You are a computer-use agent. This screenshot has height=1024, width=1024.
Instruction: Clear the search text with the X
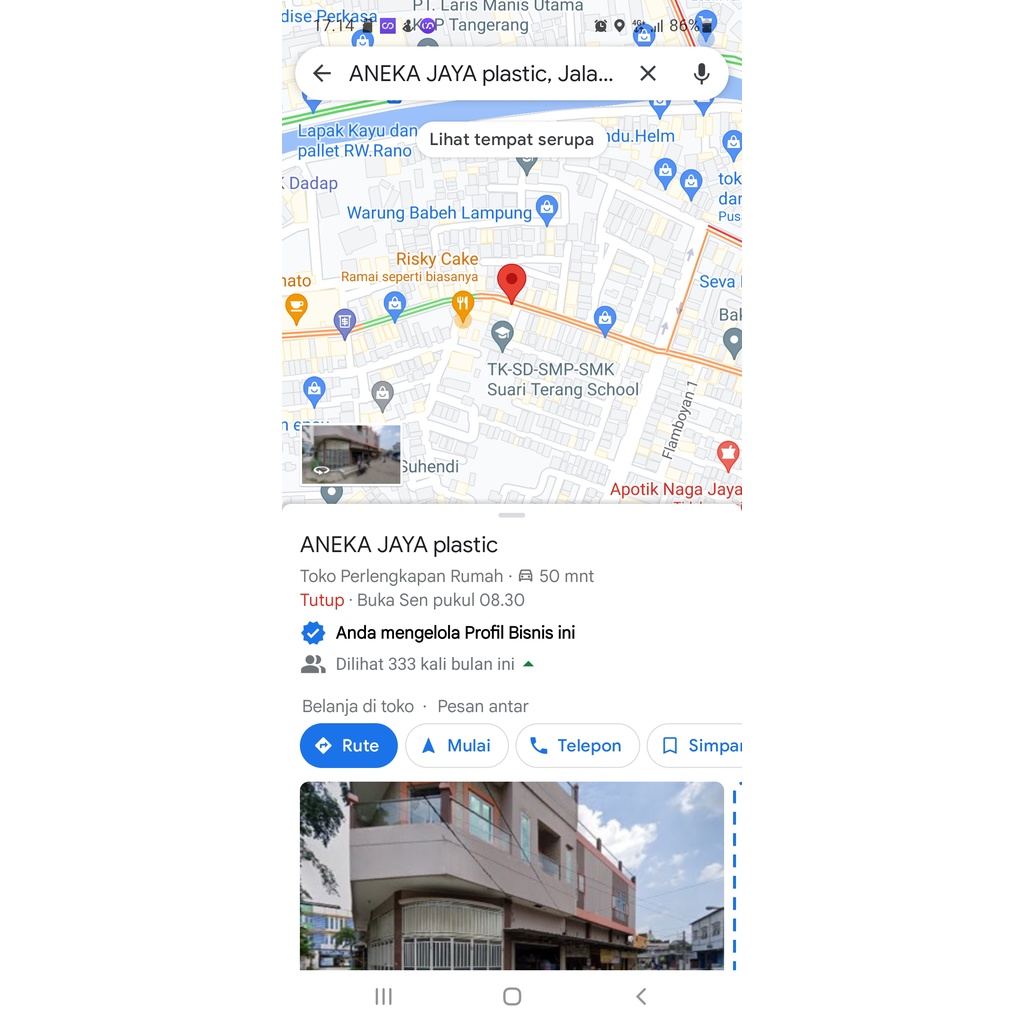pos(648,73)
